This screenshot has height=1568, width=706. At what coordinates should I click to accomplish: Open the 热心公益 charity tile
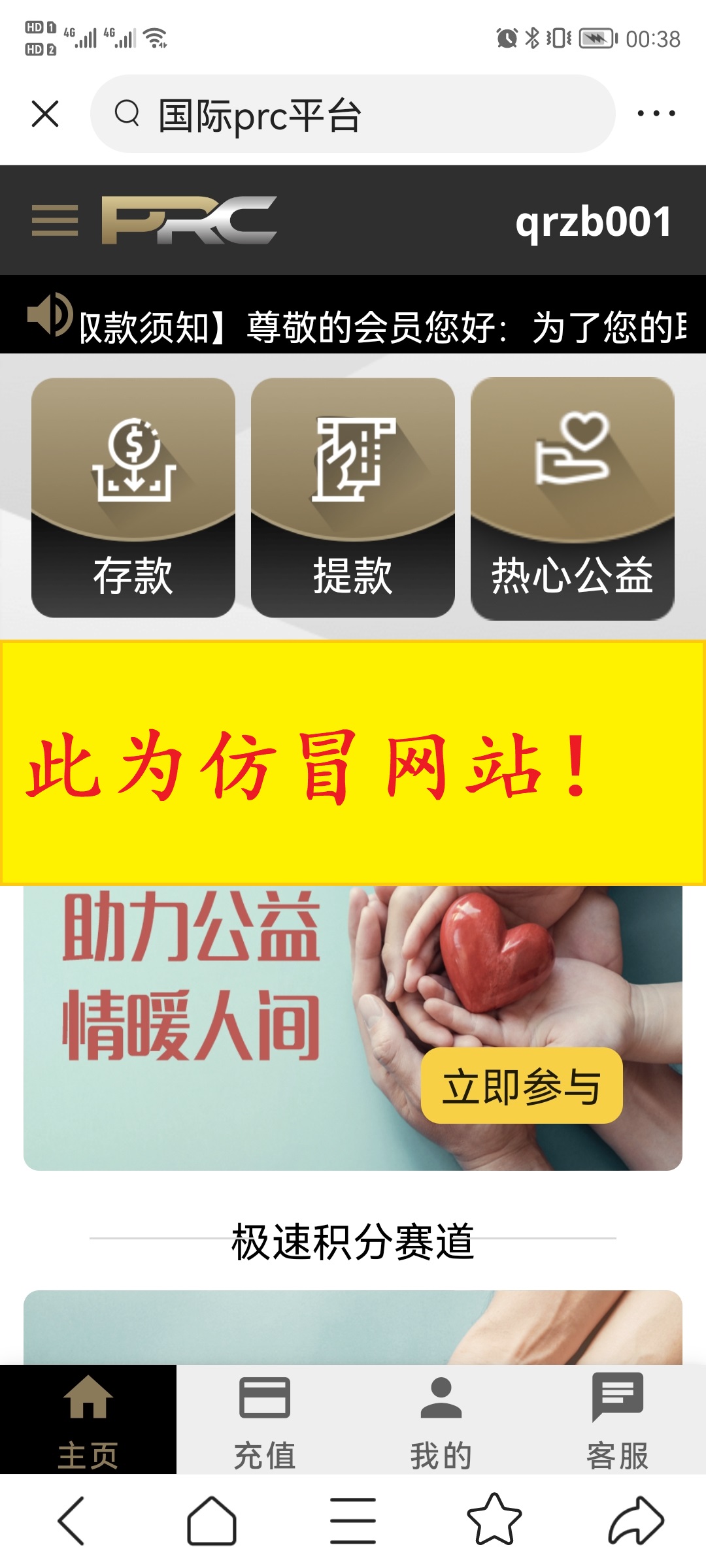click(572, 497)
